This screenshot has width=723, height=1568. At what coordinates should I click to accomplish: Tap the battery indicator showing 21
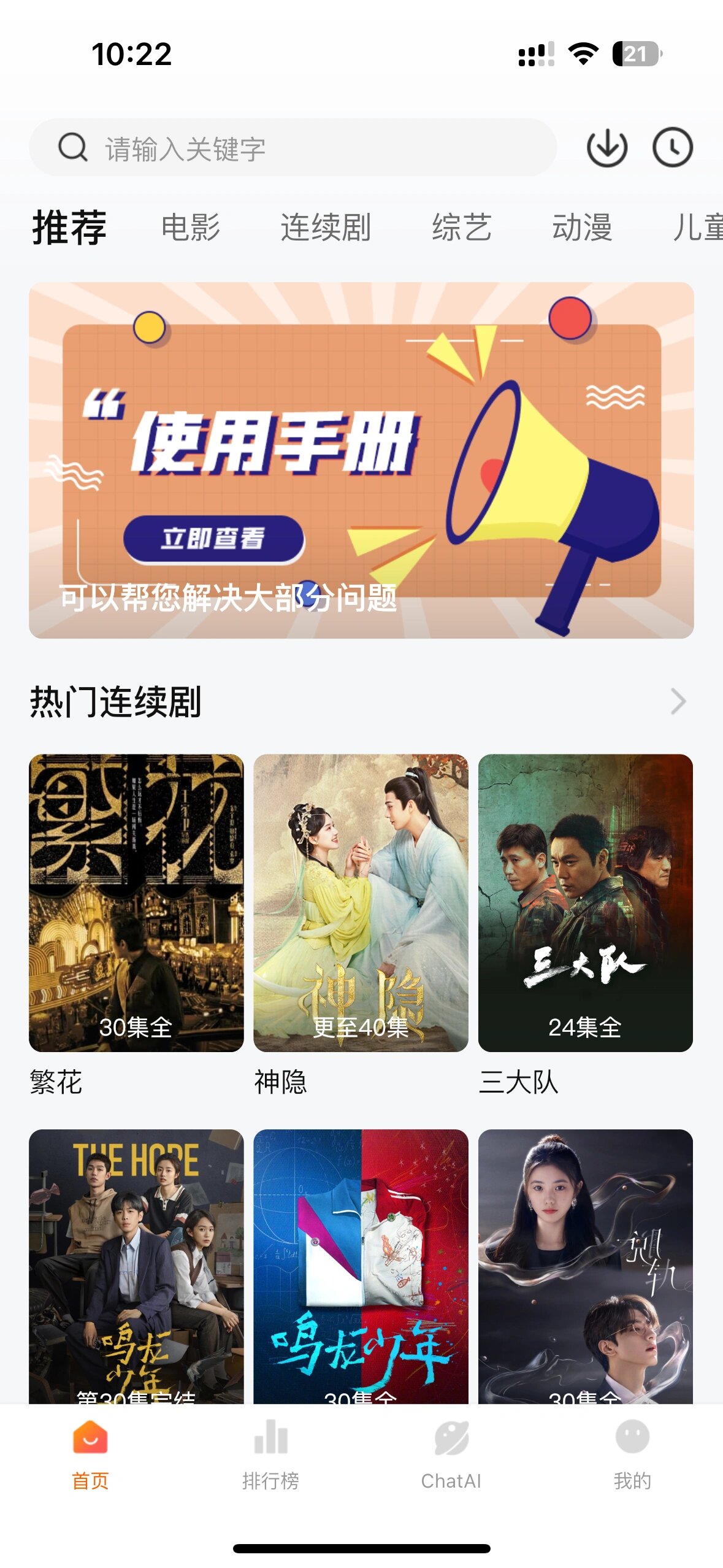point(636,53)
